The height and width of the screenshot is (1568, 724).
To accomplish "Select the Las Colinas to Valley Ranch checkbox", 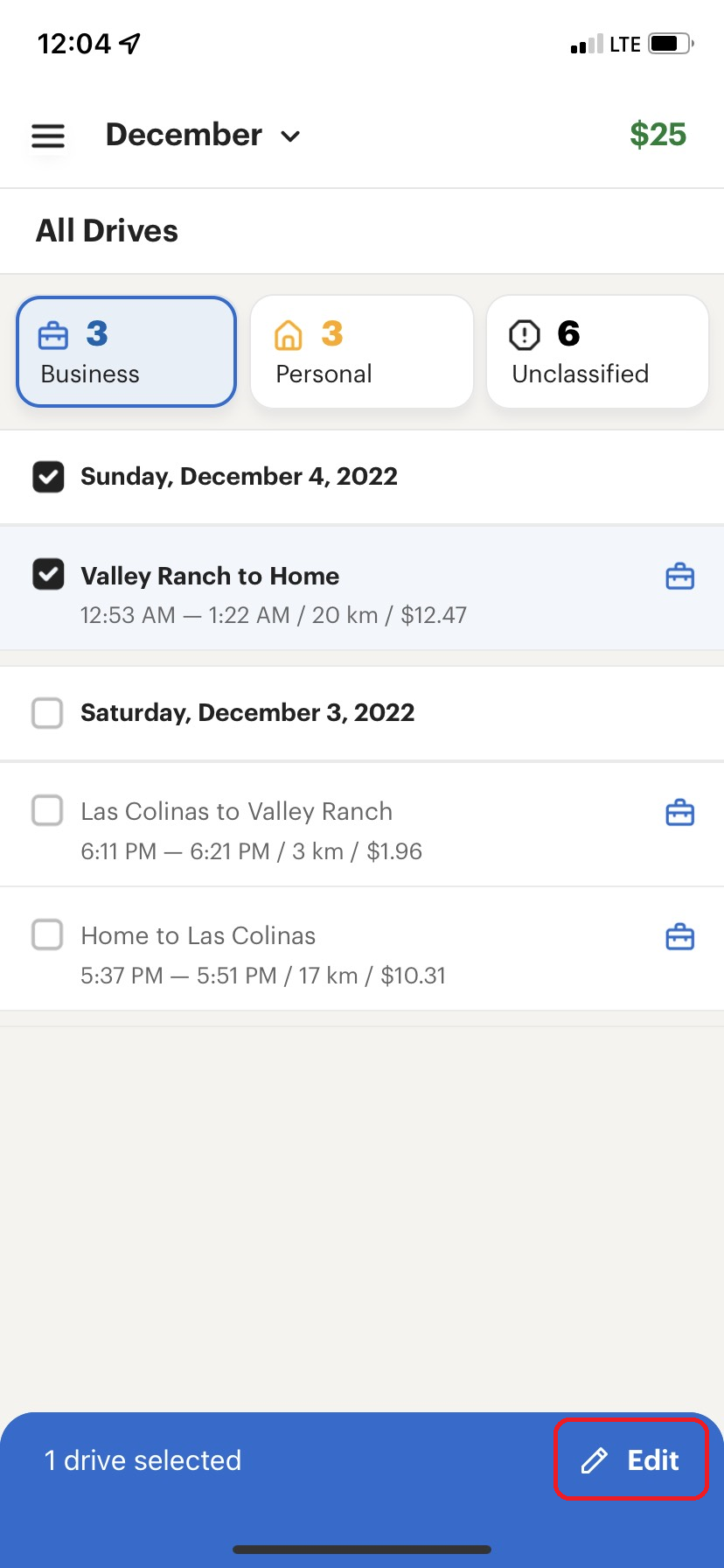I will (x=47, y=810).
